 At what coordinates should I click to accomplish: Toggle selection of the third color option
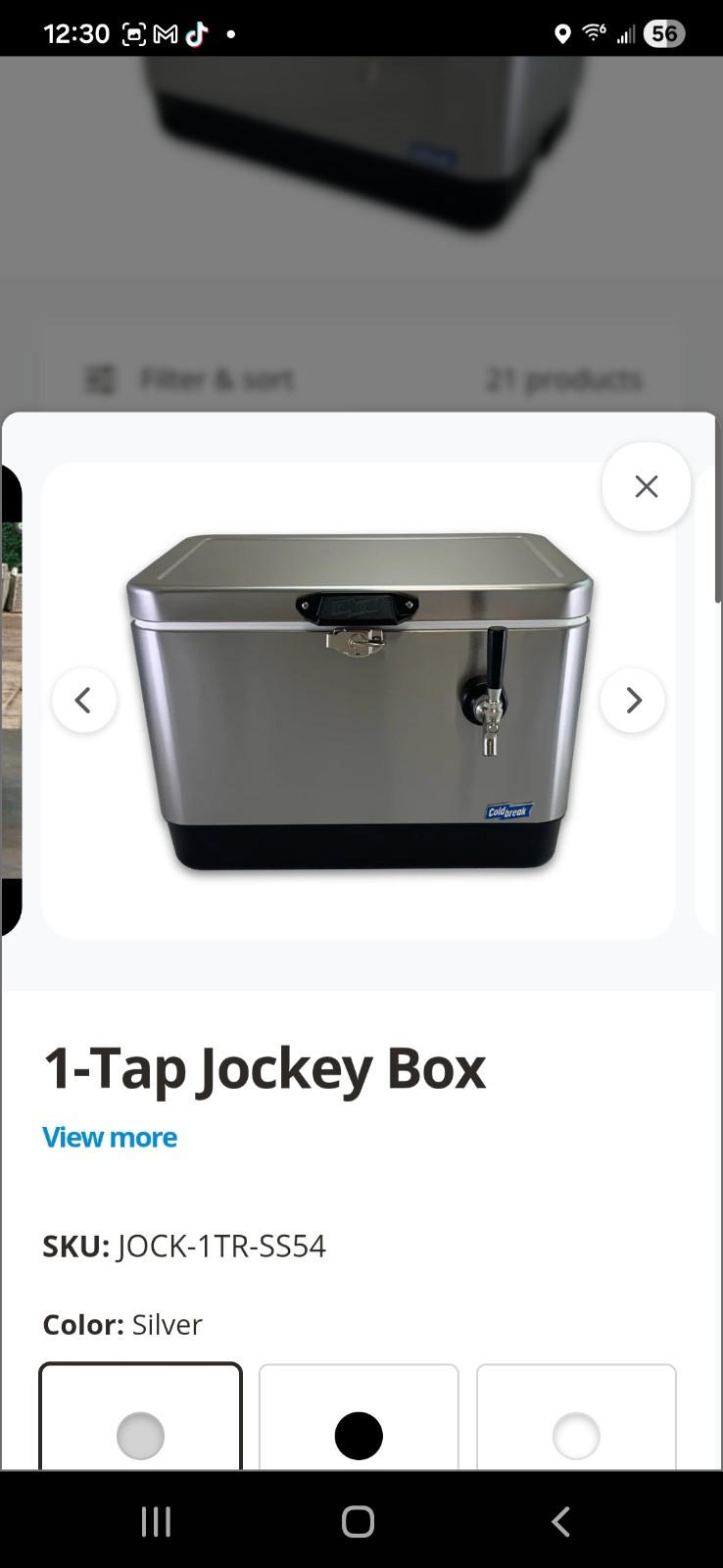(576, 1435)
